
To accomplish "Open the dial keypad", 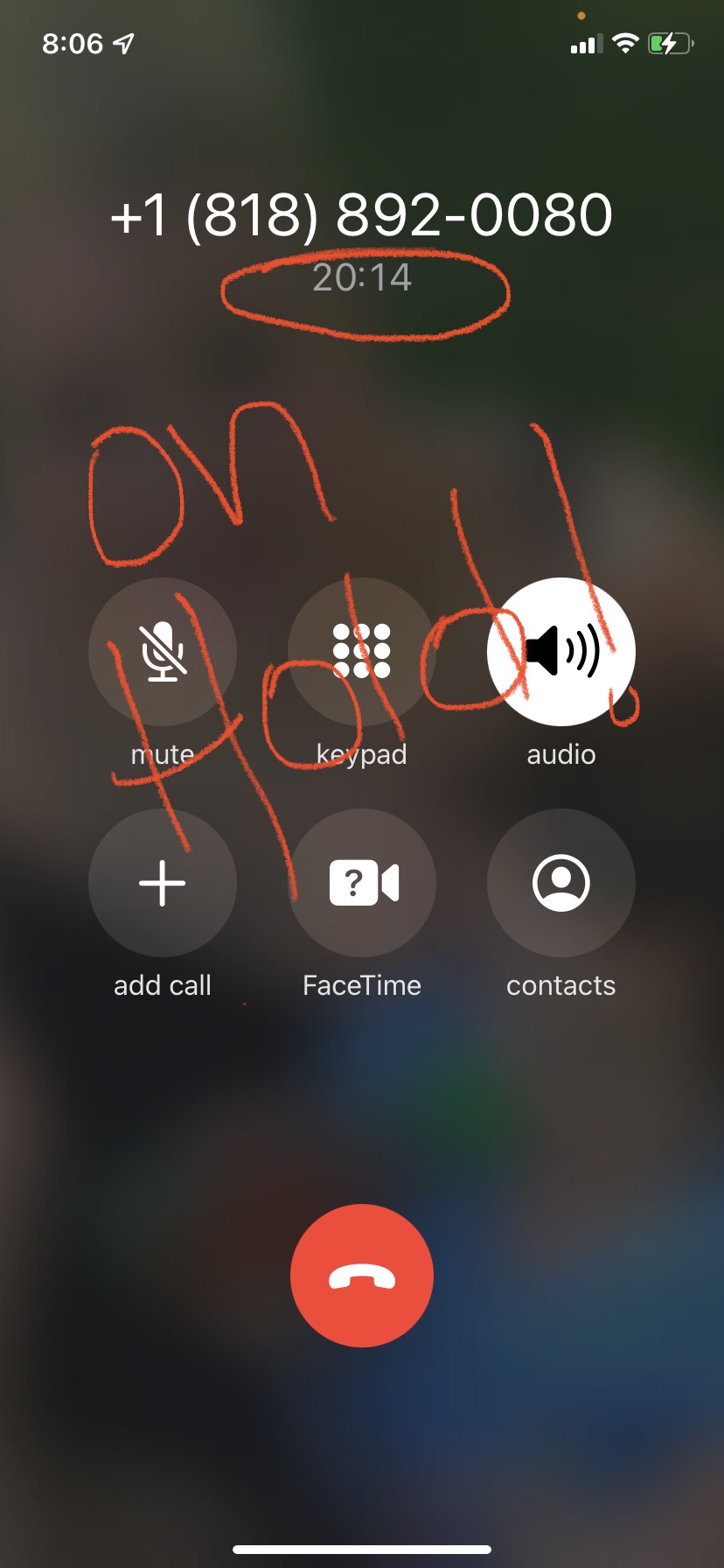I will point(362,652).
